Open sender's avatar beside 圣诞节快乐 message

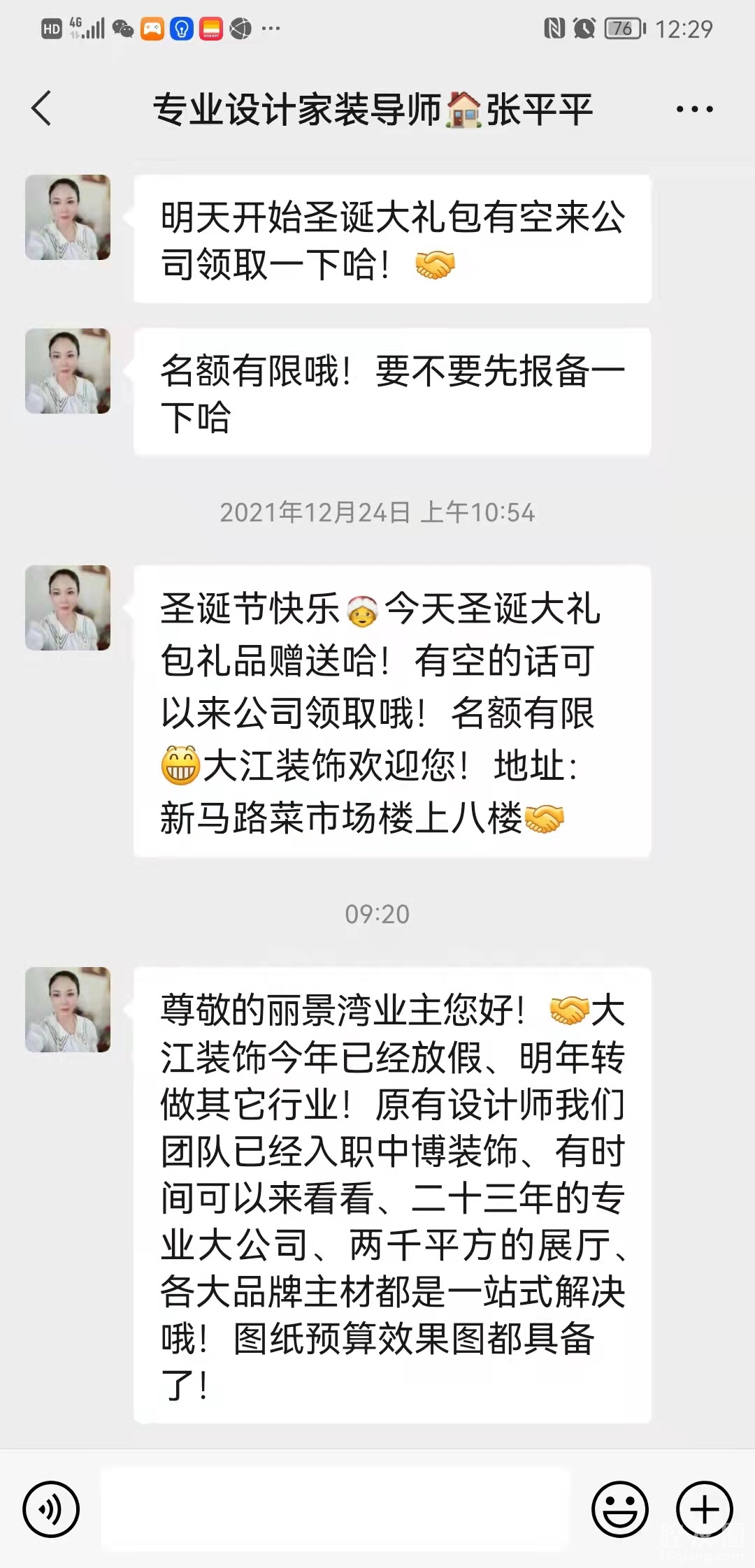[x=68, y=608]
